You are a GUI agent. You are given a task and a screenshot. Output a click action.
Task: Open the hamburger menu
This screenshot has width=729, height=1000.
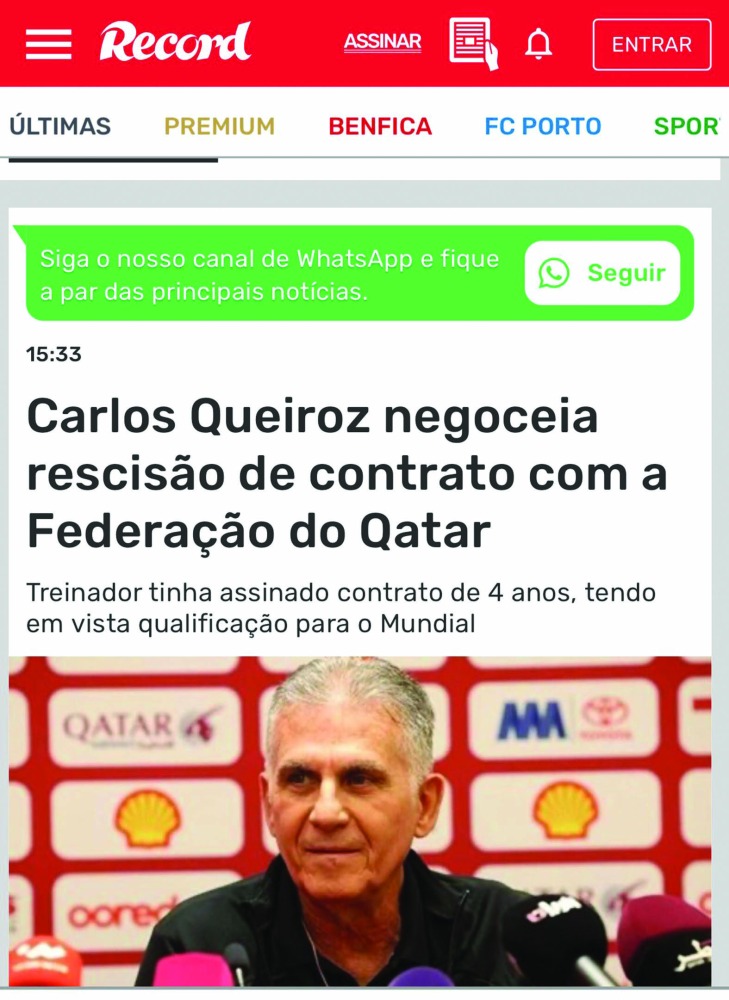[x=48, y=44]
